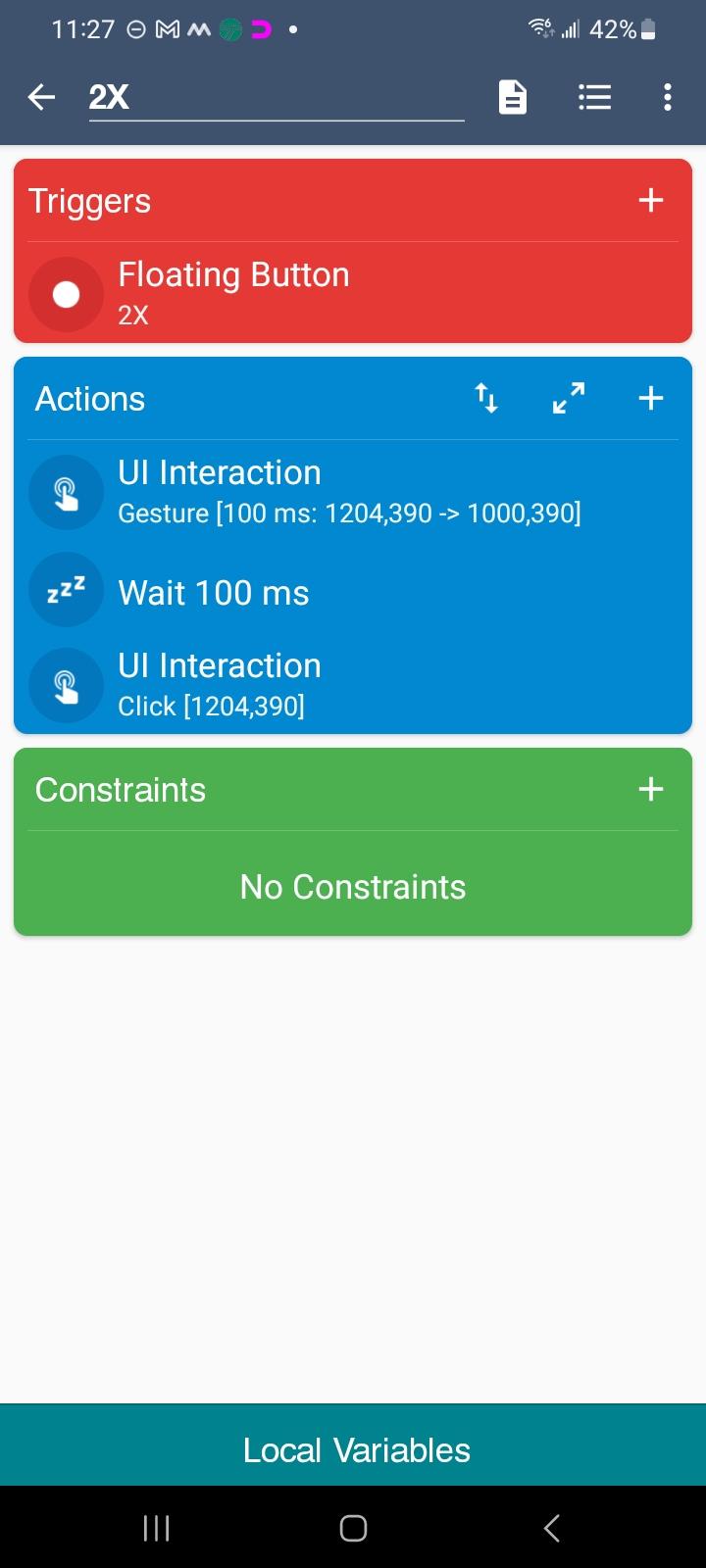Tap the Click UI Interaction hand icon
The image size is (706, 1568).
(x=66, y=685)
